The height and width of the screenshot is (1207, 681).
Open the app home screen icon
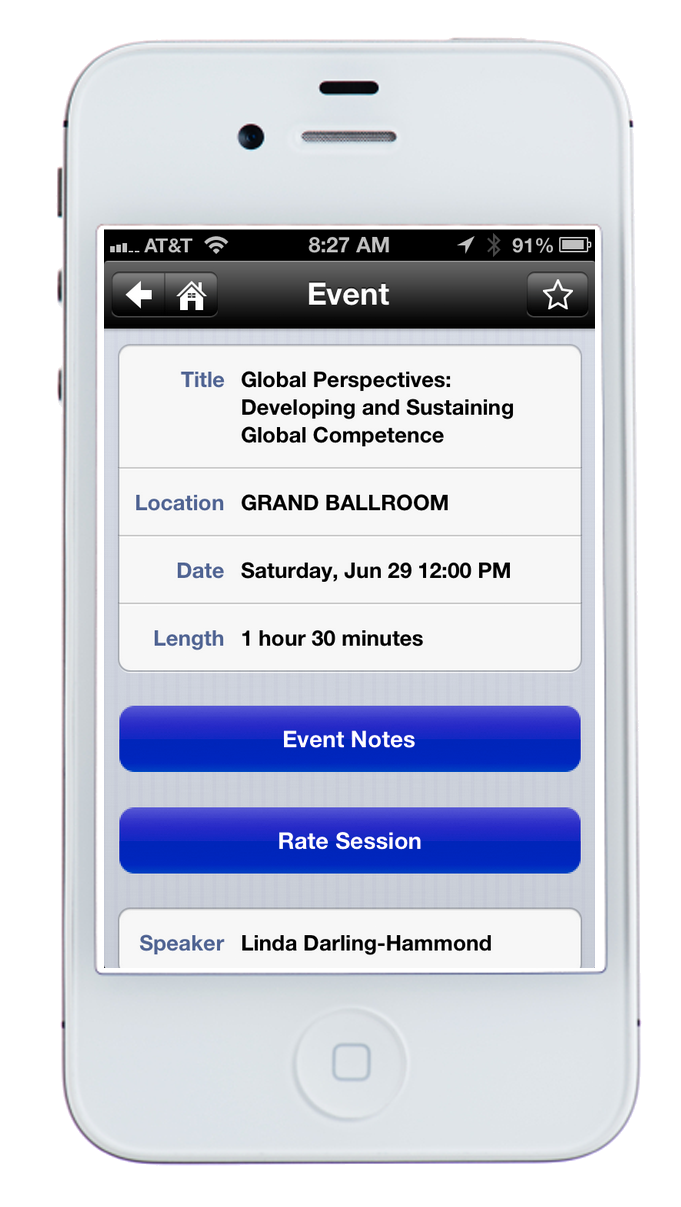pos(191,295)
